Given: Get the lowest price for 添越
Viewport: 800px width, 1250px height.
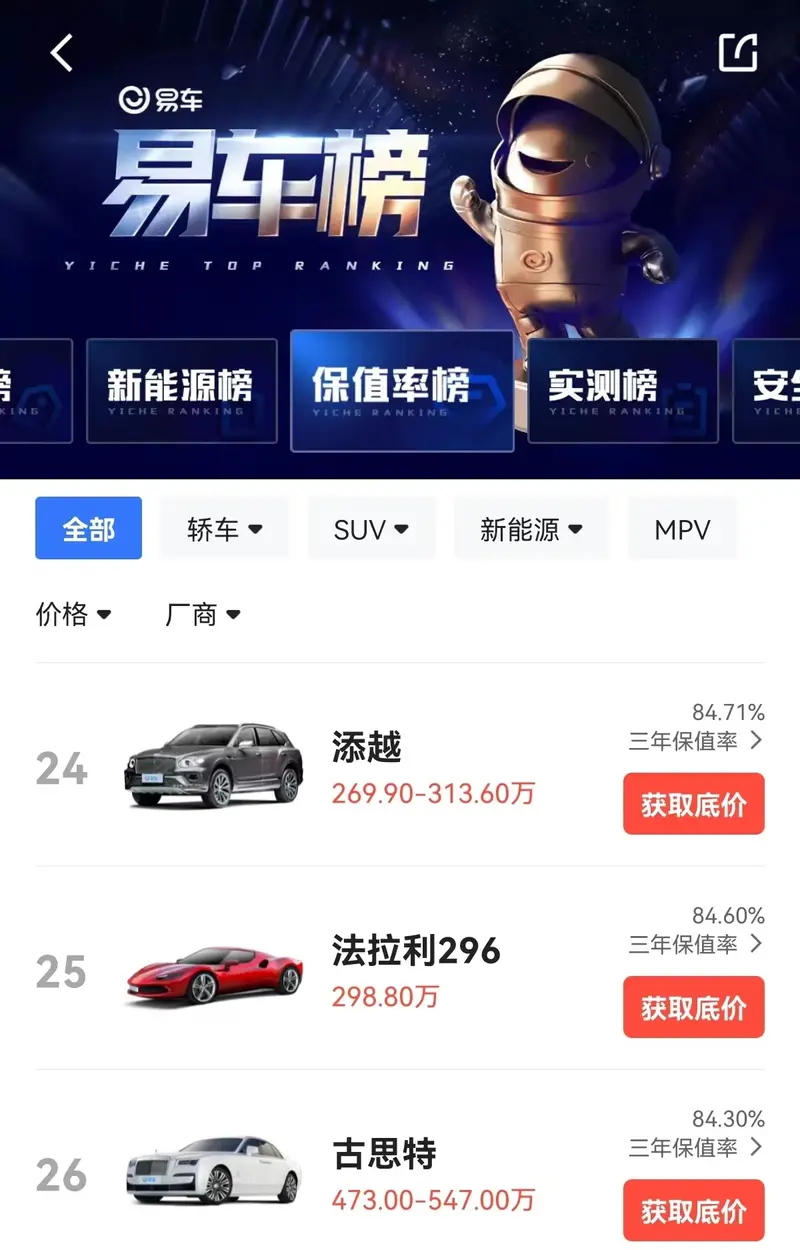Looking at the screenshot, I should pyautogui.click(x=693, y=804).
